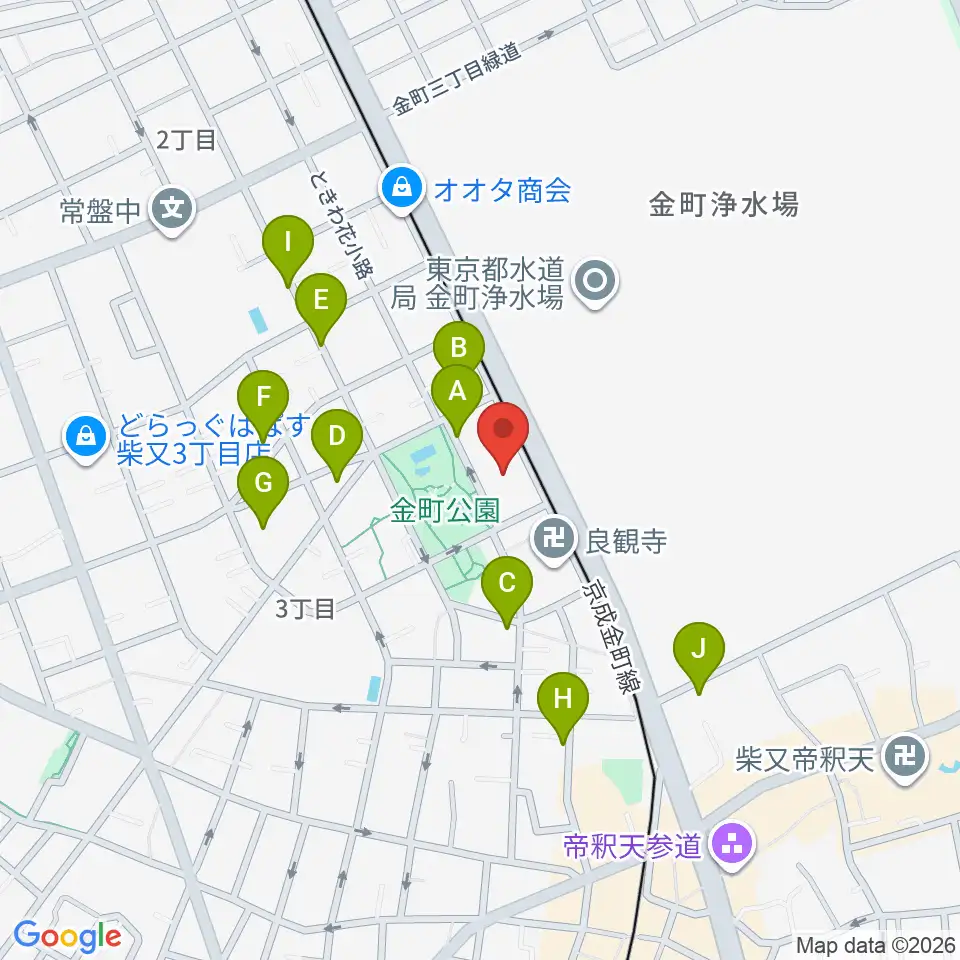Viewport: 960px width, 960px height.
Task: Tap the Google logo
Action: tap(67, 937)
